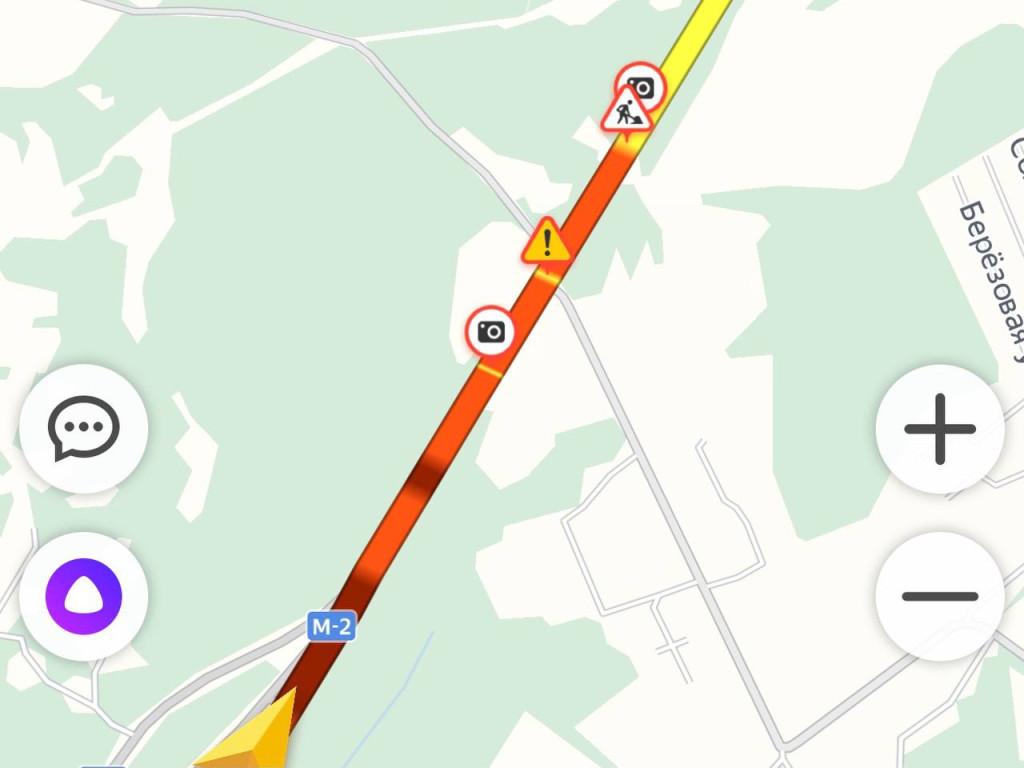Zoom out with the minus button
Viewport: 1024px width, 768px height.
click(x=939, y=597)
